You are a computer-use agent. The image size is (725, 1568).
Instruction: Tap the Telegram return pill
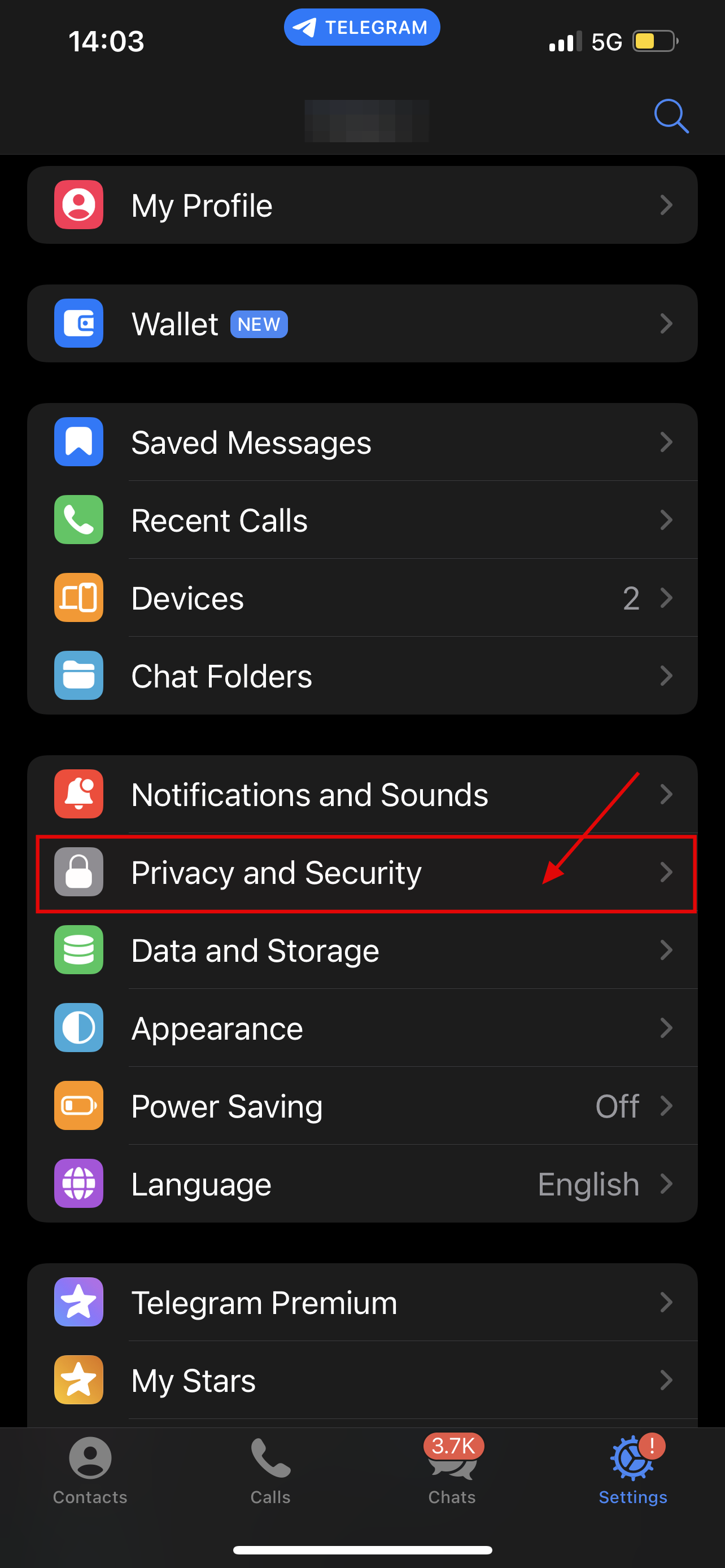(361, 28)
